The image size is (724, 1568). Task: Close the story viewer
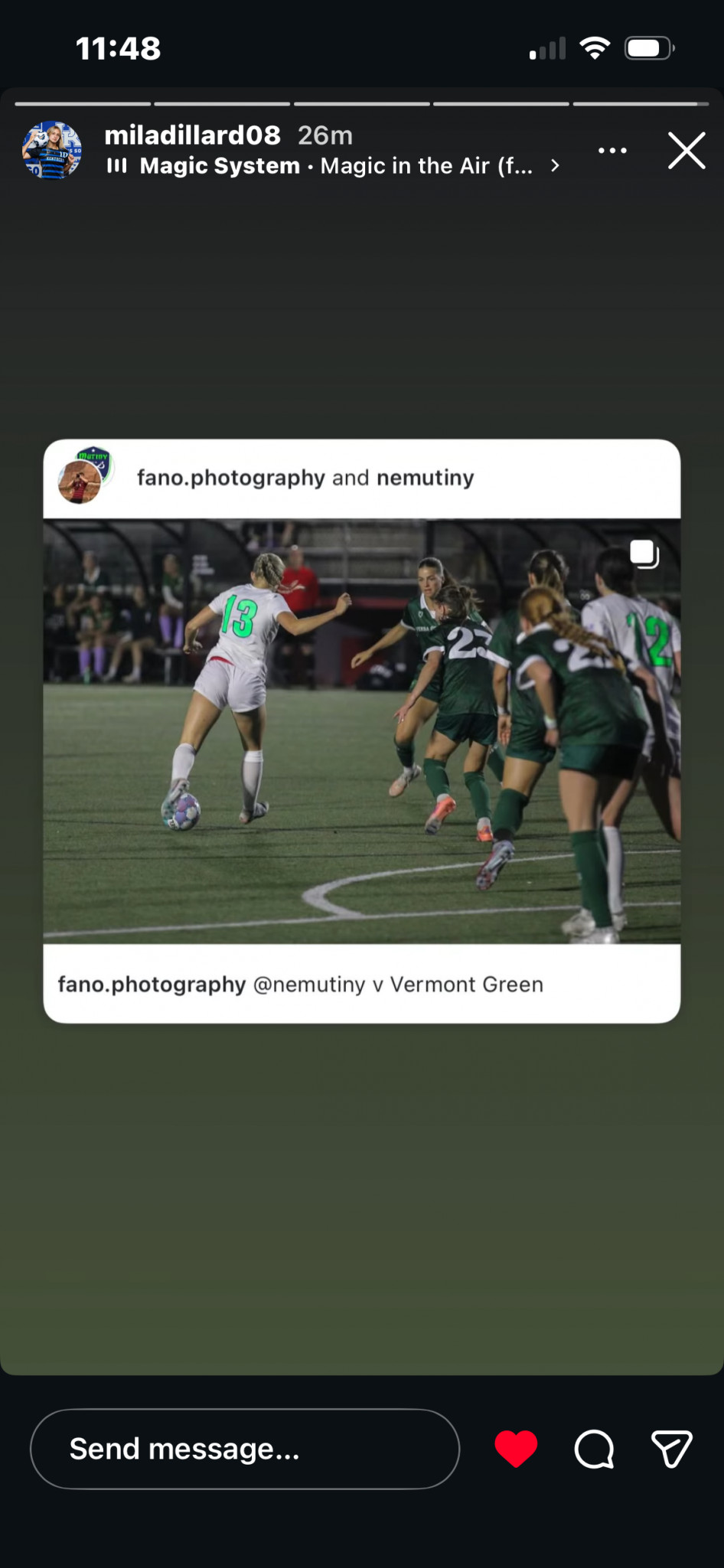coord(686,150)
